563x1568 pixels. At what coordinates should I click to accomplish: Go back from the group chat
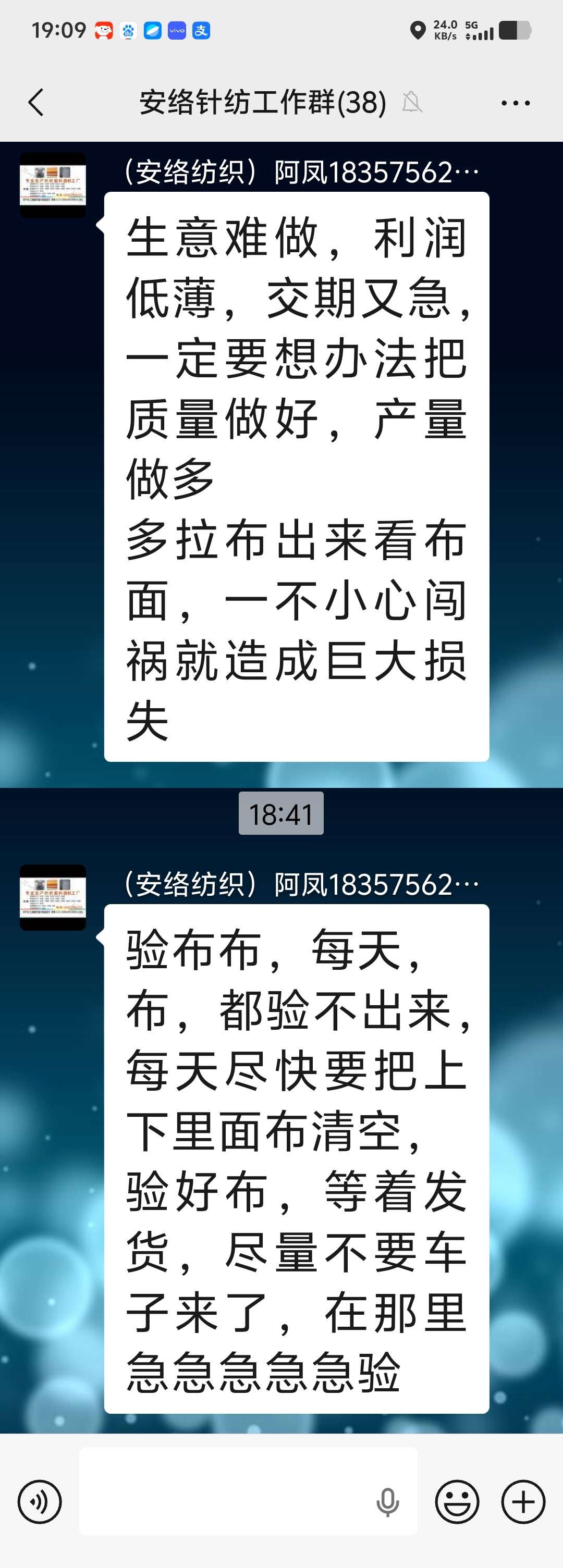(36, 102)
